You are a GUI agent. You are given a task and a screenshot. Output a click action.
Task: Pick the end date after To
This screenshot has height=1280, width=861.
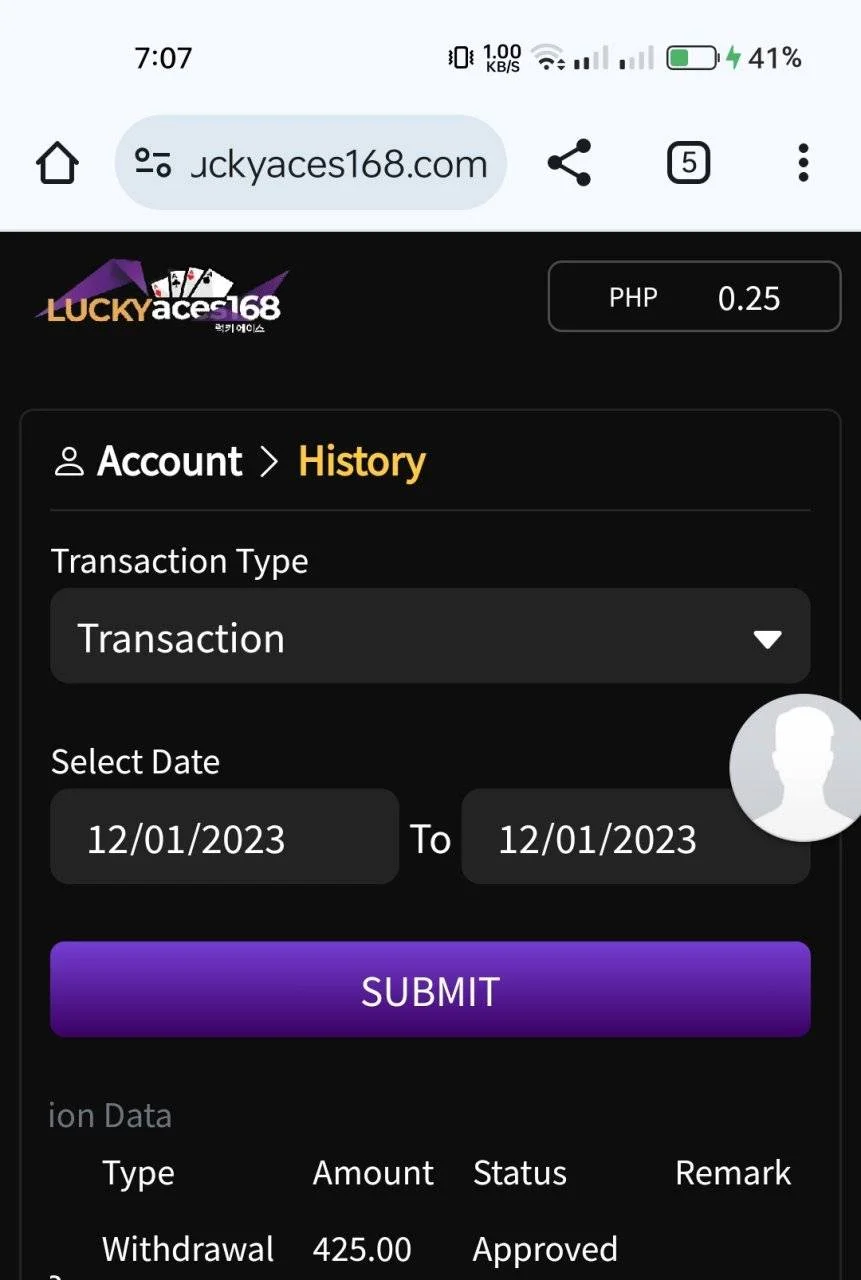[598, 838]
